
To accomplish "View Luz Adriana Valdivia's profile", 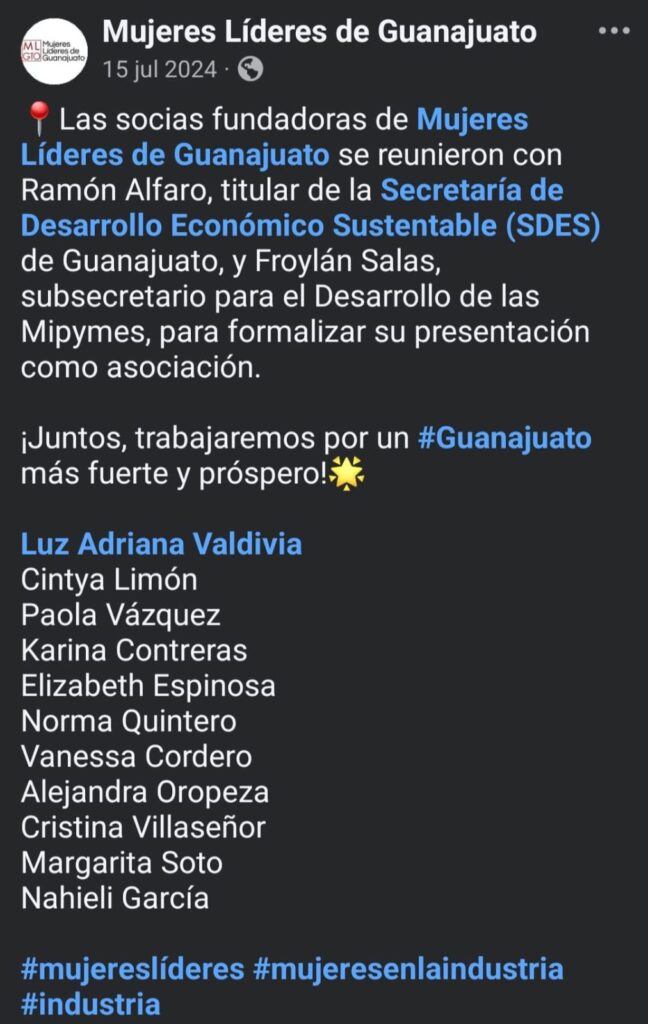I will (161, 544).
